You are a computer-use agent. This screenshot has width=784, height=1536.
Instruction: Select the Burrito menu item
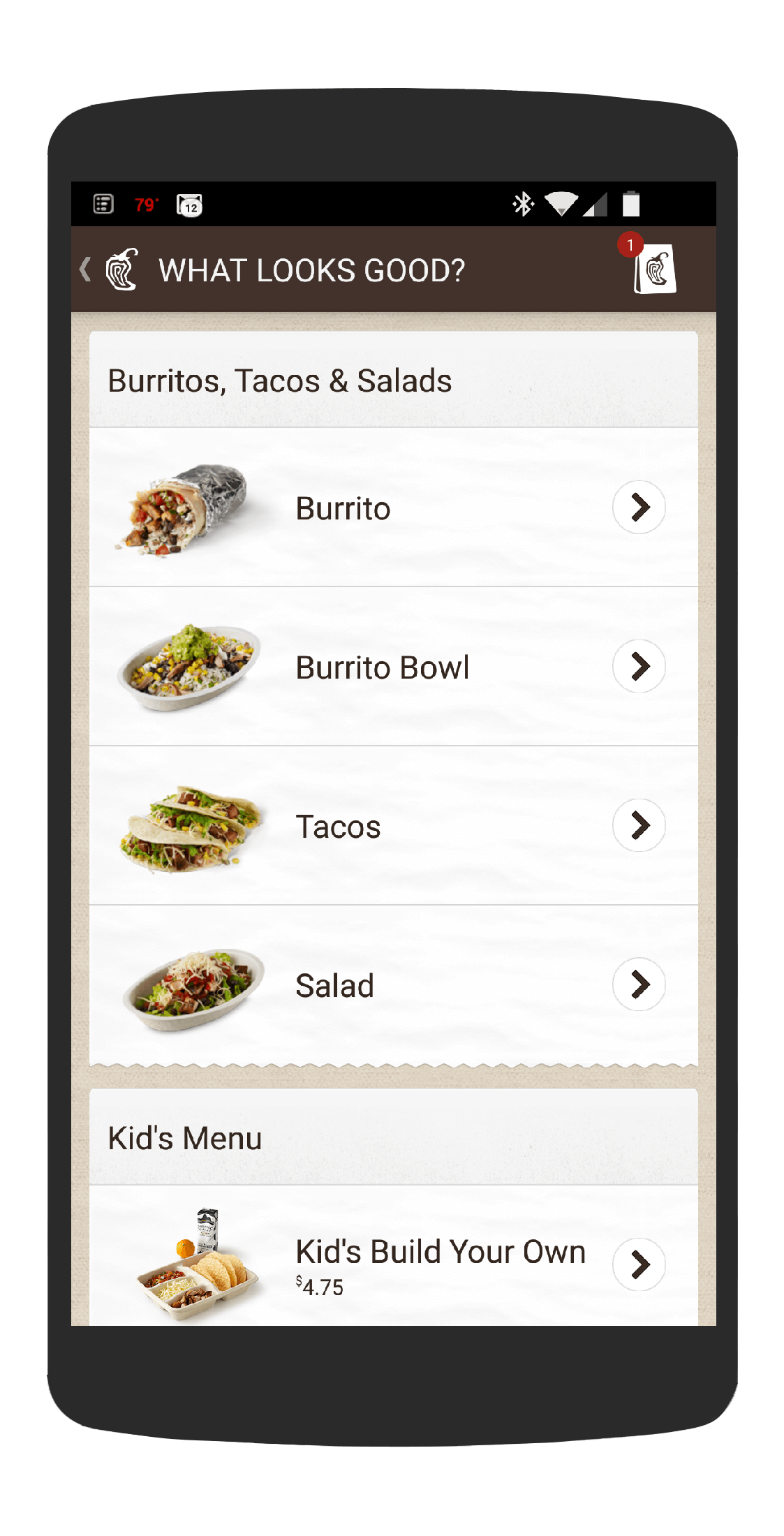(x=394, y=508)
